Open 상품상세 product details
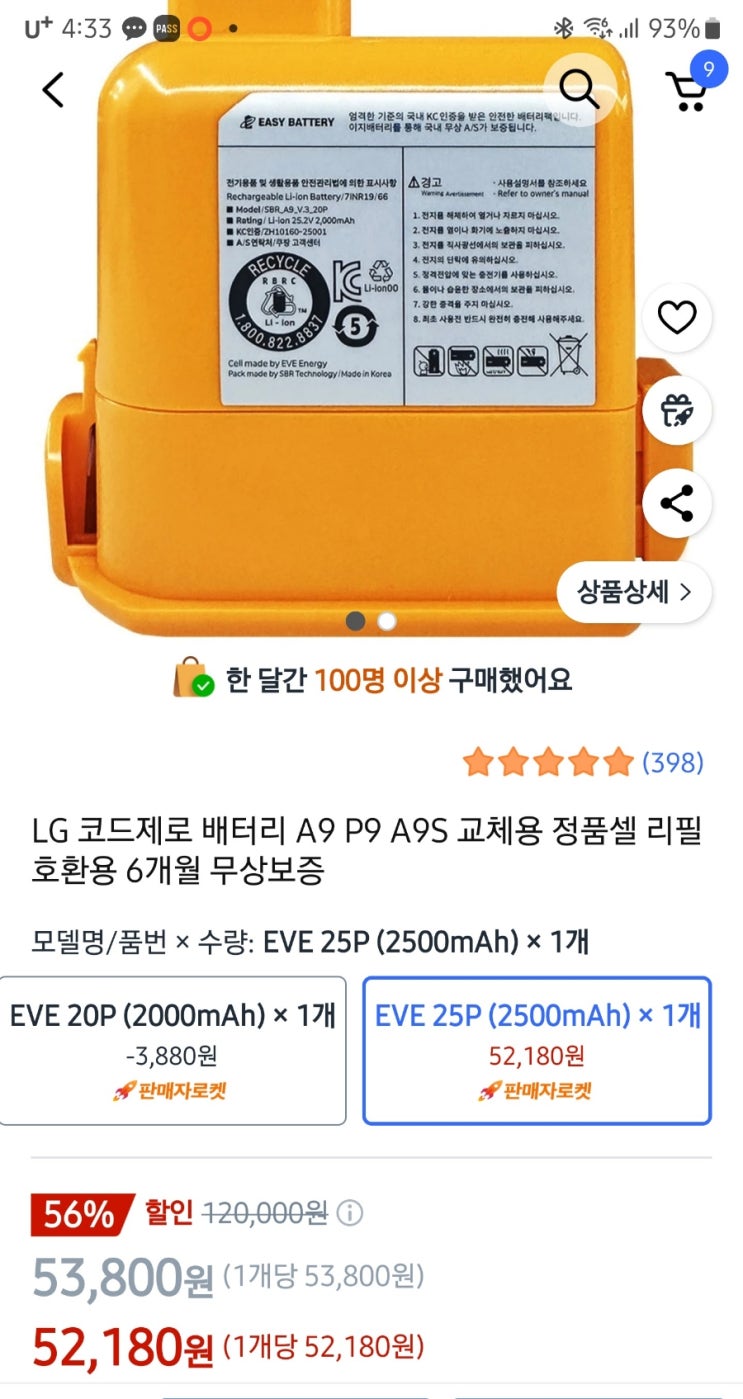The width and height of the screenshot is (743, 1399). click(634, 592)
